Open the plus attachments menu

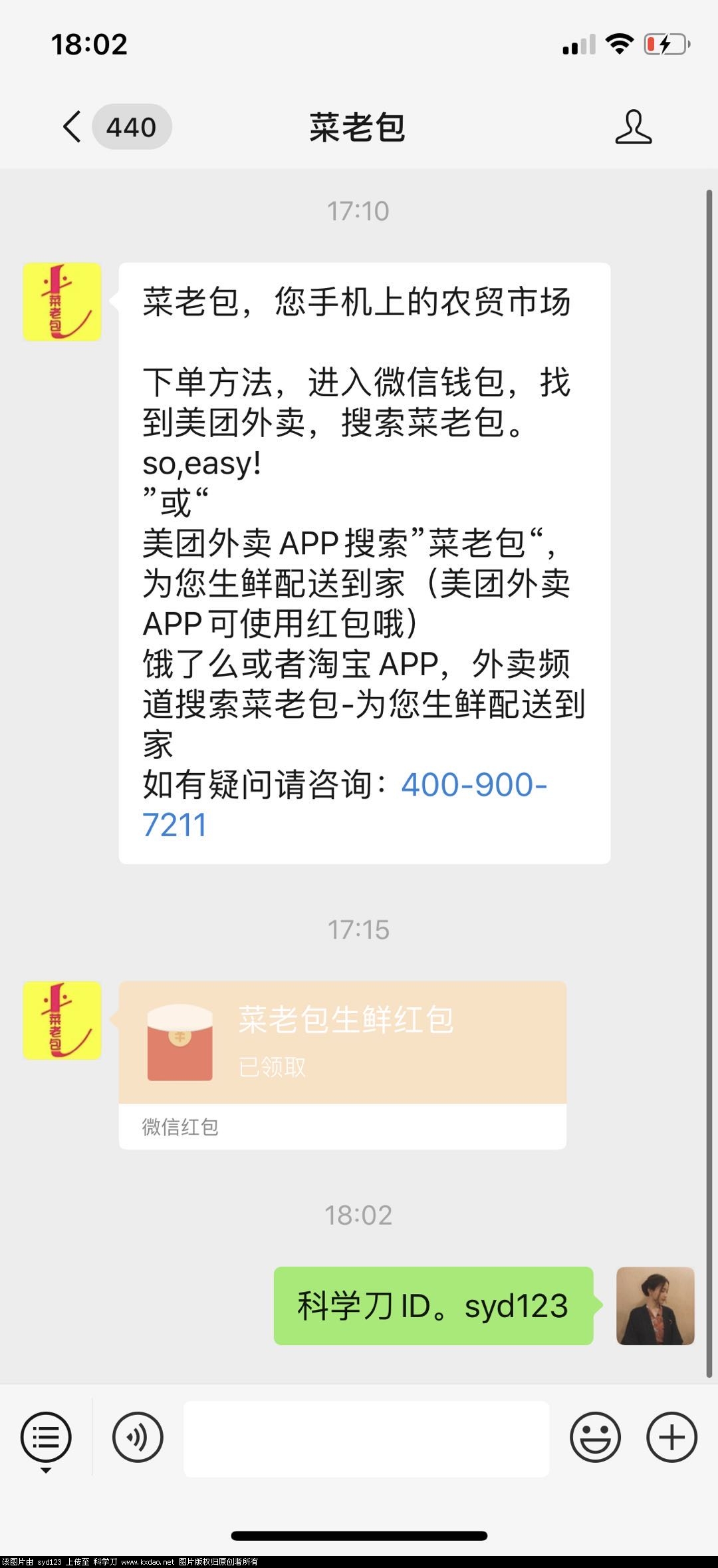[671, 1437]
